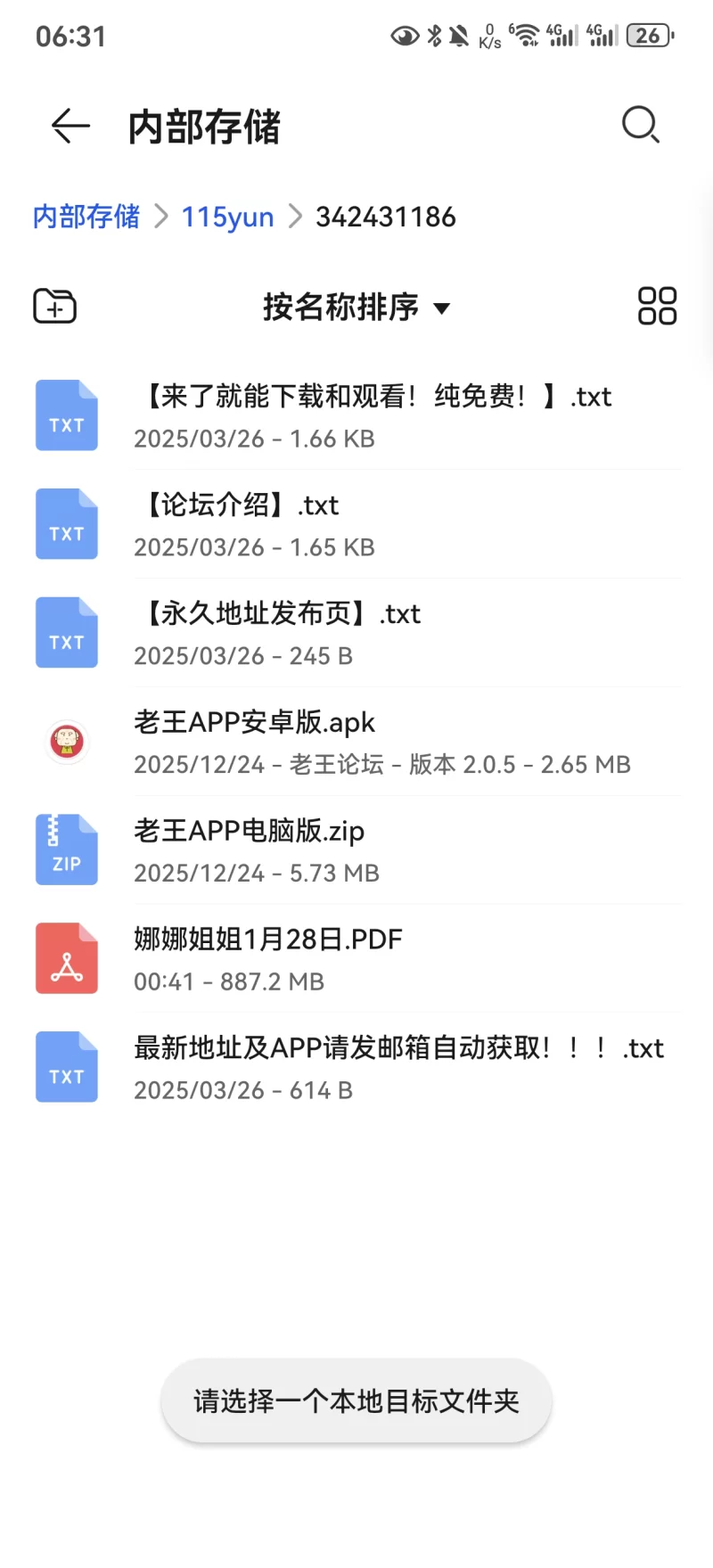This screenshot has height=1568, width=713.
Task: Expand the 按名称排序 sort dropdown
Action: click(x=356, y=307)
